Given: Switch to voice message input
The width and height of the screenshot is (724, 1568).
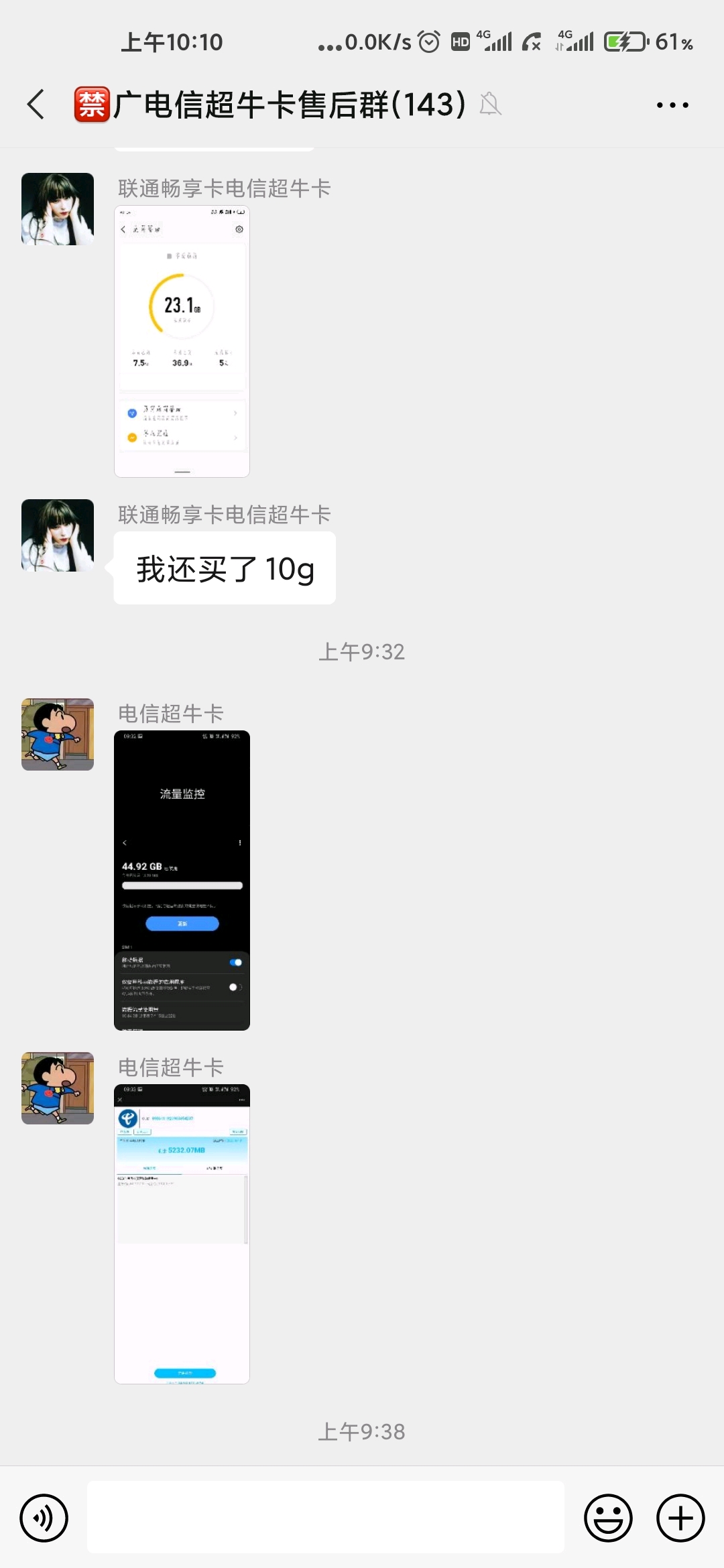Looking at the screenshot, I should pyautogui.click(x=44, y=1518).
